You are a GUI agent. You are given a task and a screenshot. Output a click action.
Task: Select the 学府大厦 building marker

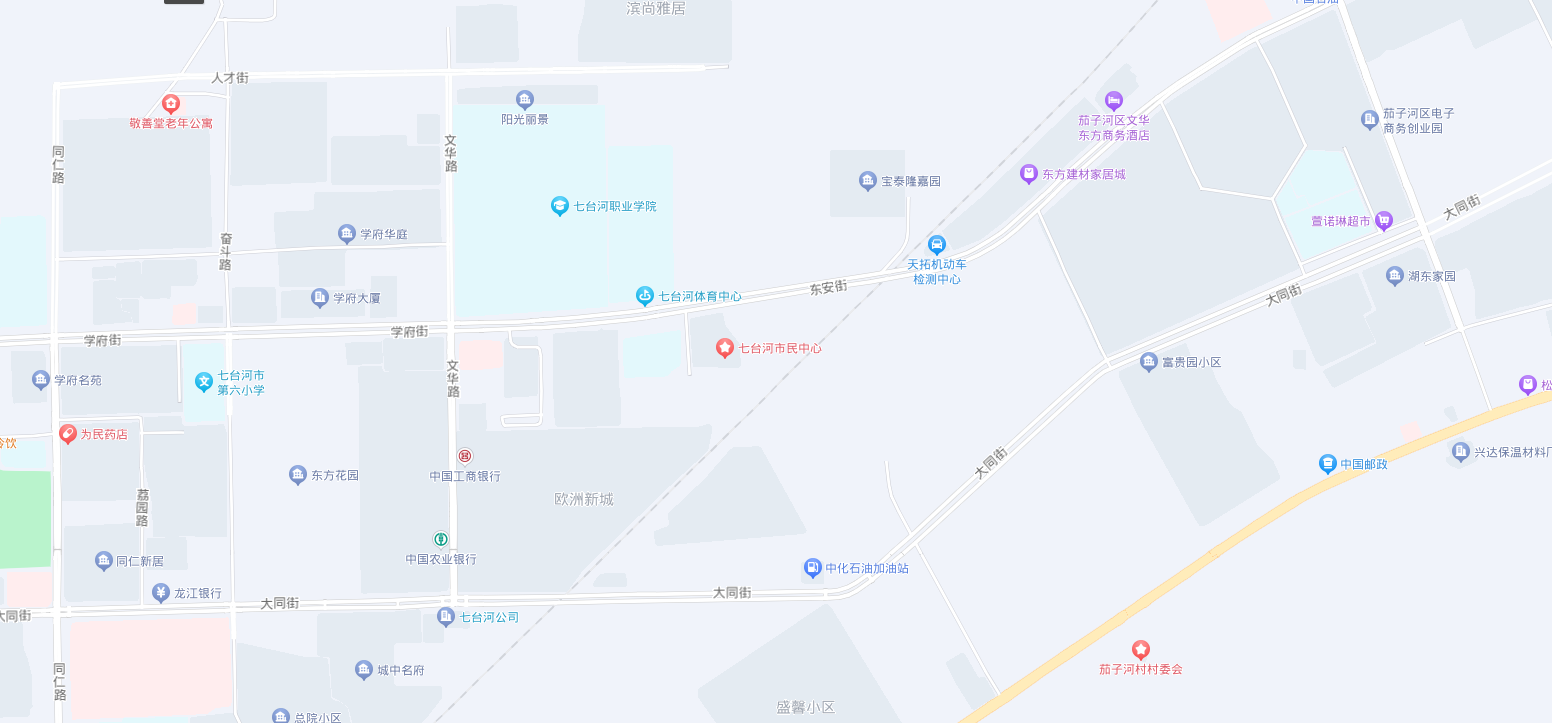point(320,297)
